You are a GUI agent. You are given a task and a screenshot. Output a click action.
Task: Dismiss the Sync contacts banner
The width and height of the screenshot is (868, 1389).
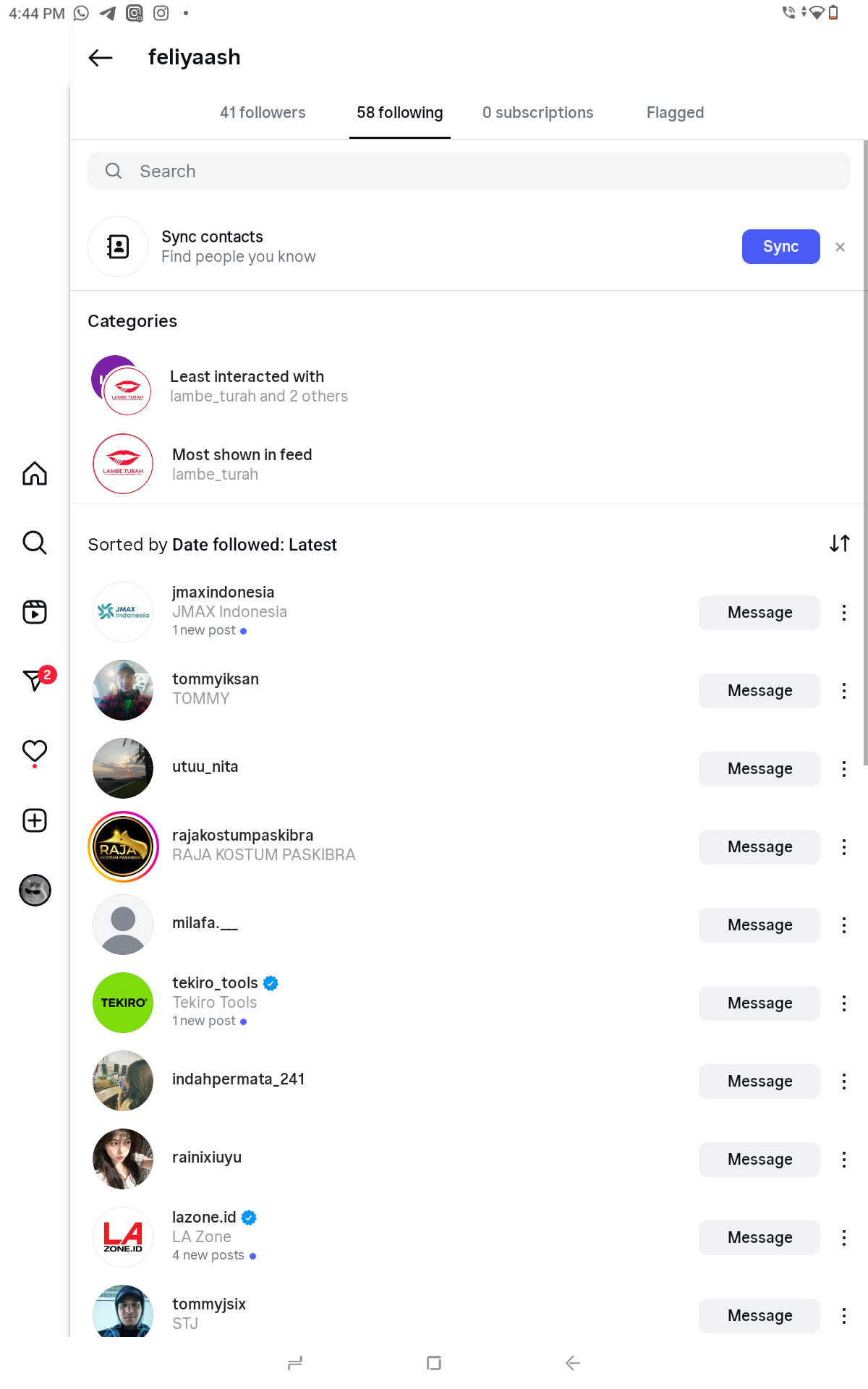840,247
